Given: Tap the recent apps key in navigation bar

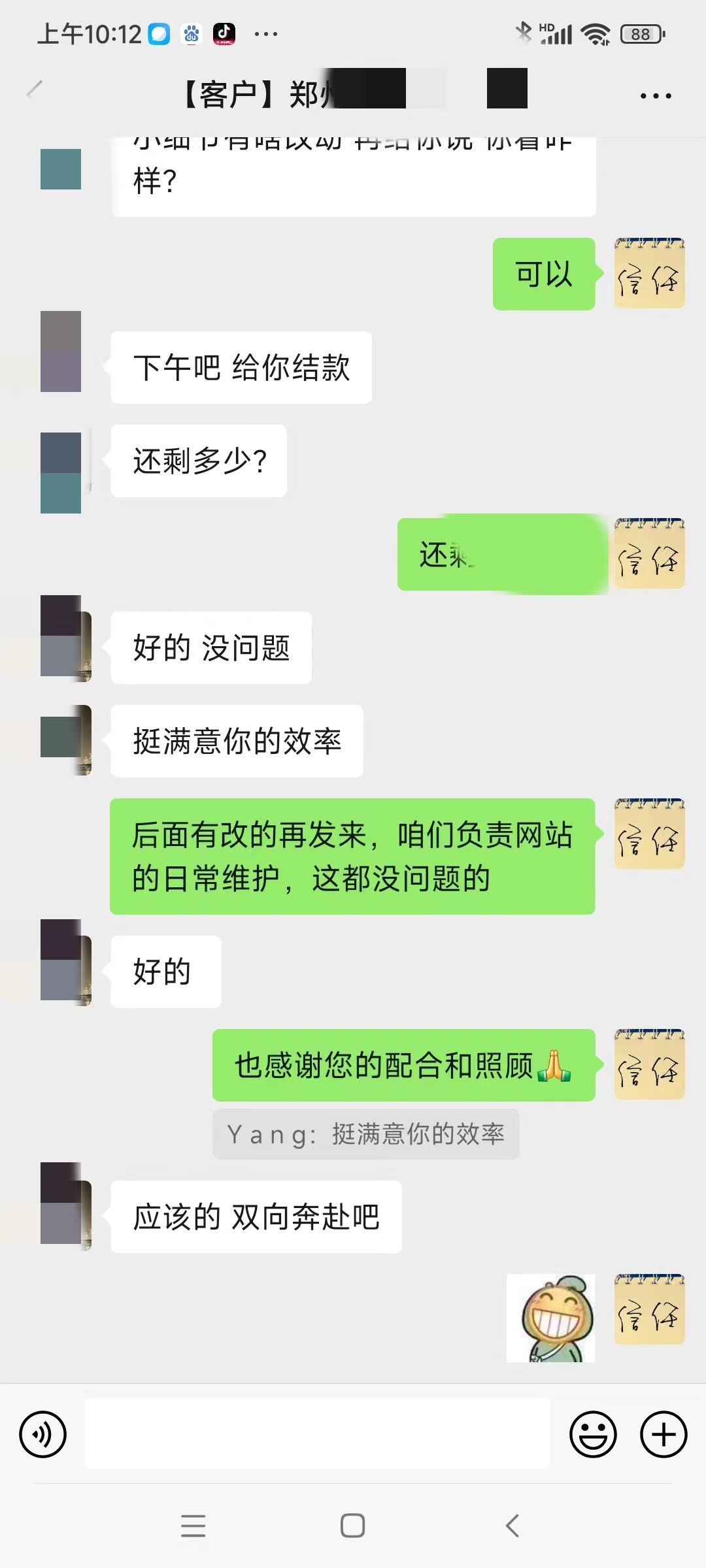Looking at the screenshot, I should coord(193,1526).
